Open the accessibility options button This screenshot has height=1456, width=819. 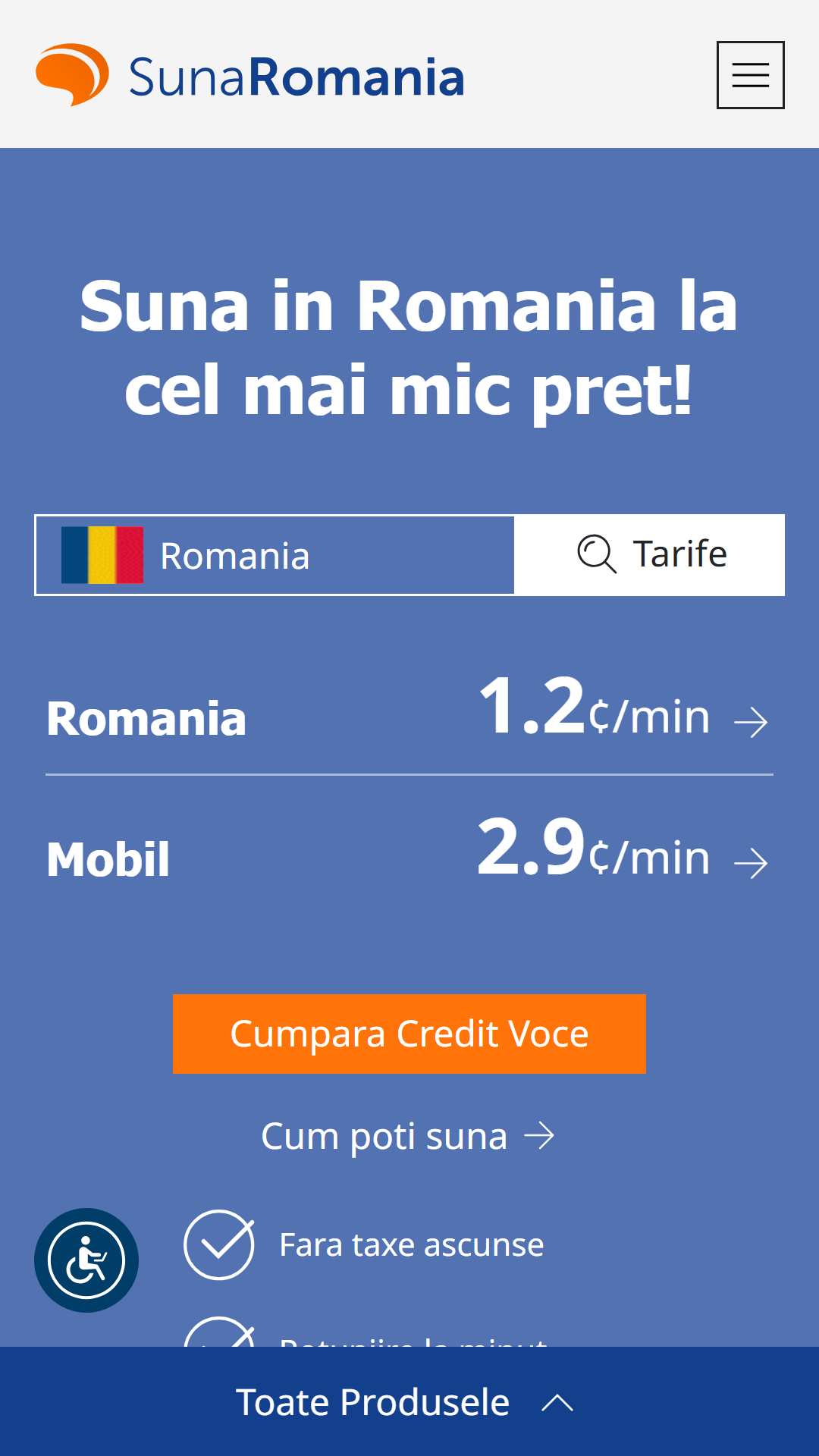pyautogui.click(x=86, y=1260)
